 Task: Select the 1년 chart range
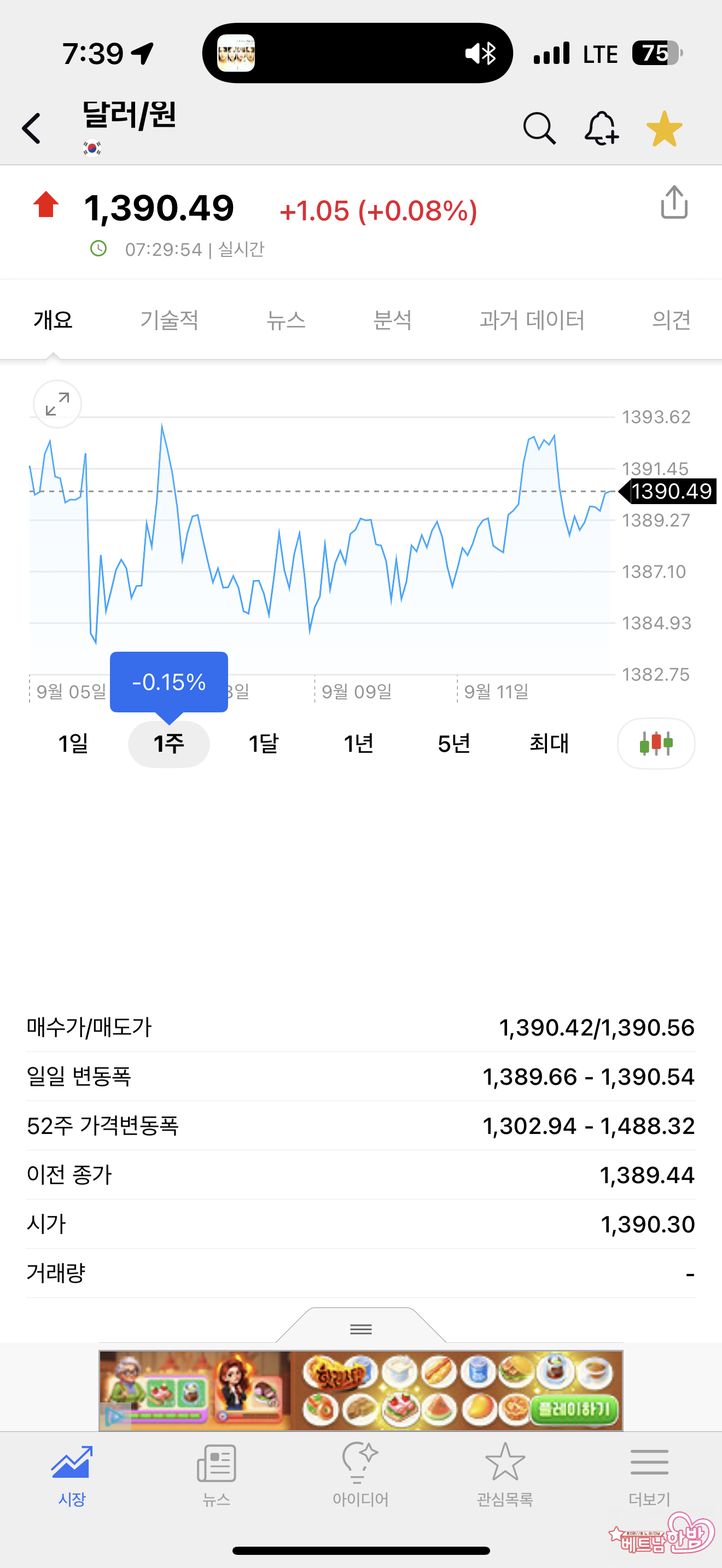(359, 744)
